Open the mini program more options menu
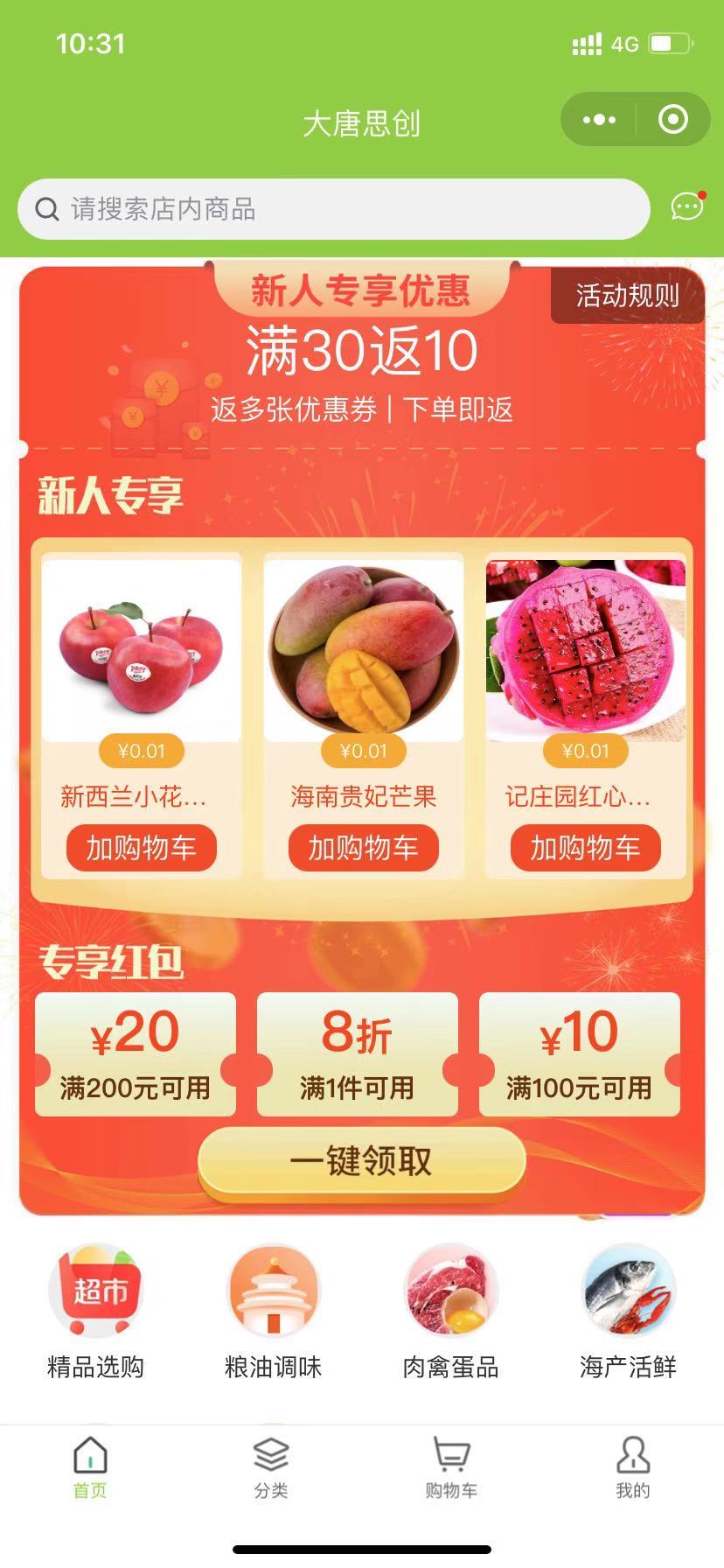 tap(599, 119)
